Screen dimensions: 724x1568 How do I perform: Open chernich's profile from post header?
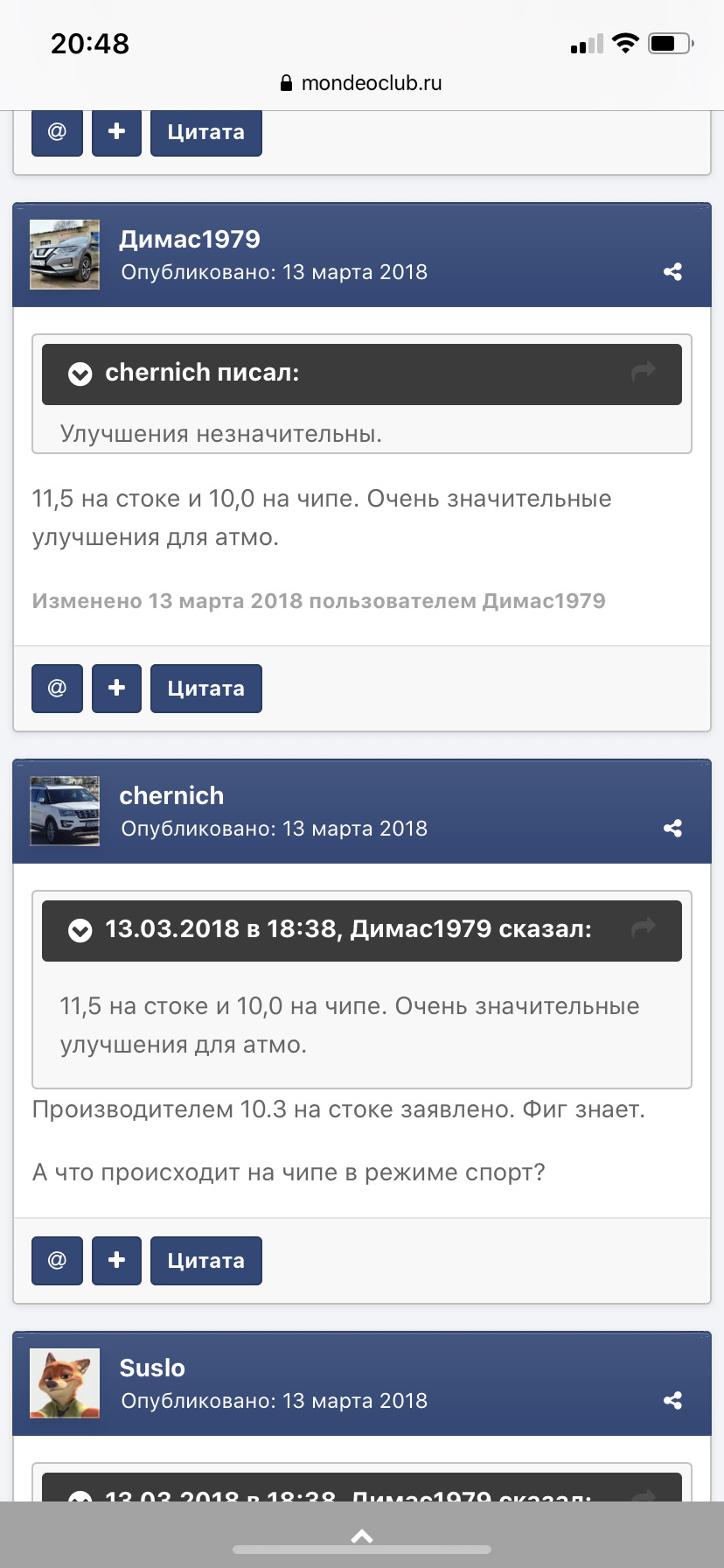click(171, 795)
